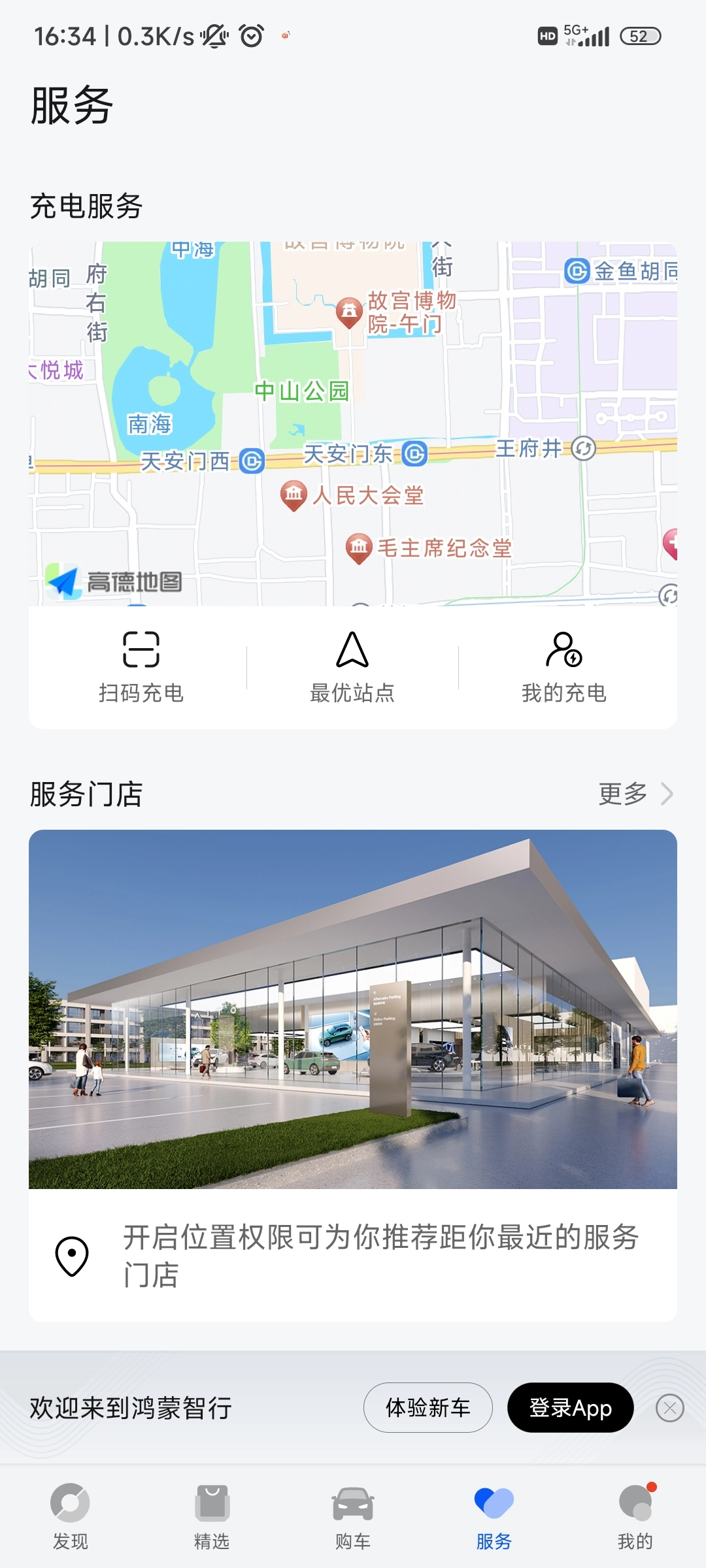Open 我的充电 charging records
706x1568 pixels.
click(x=563, y=666)
